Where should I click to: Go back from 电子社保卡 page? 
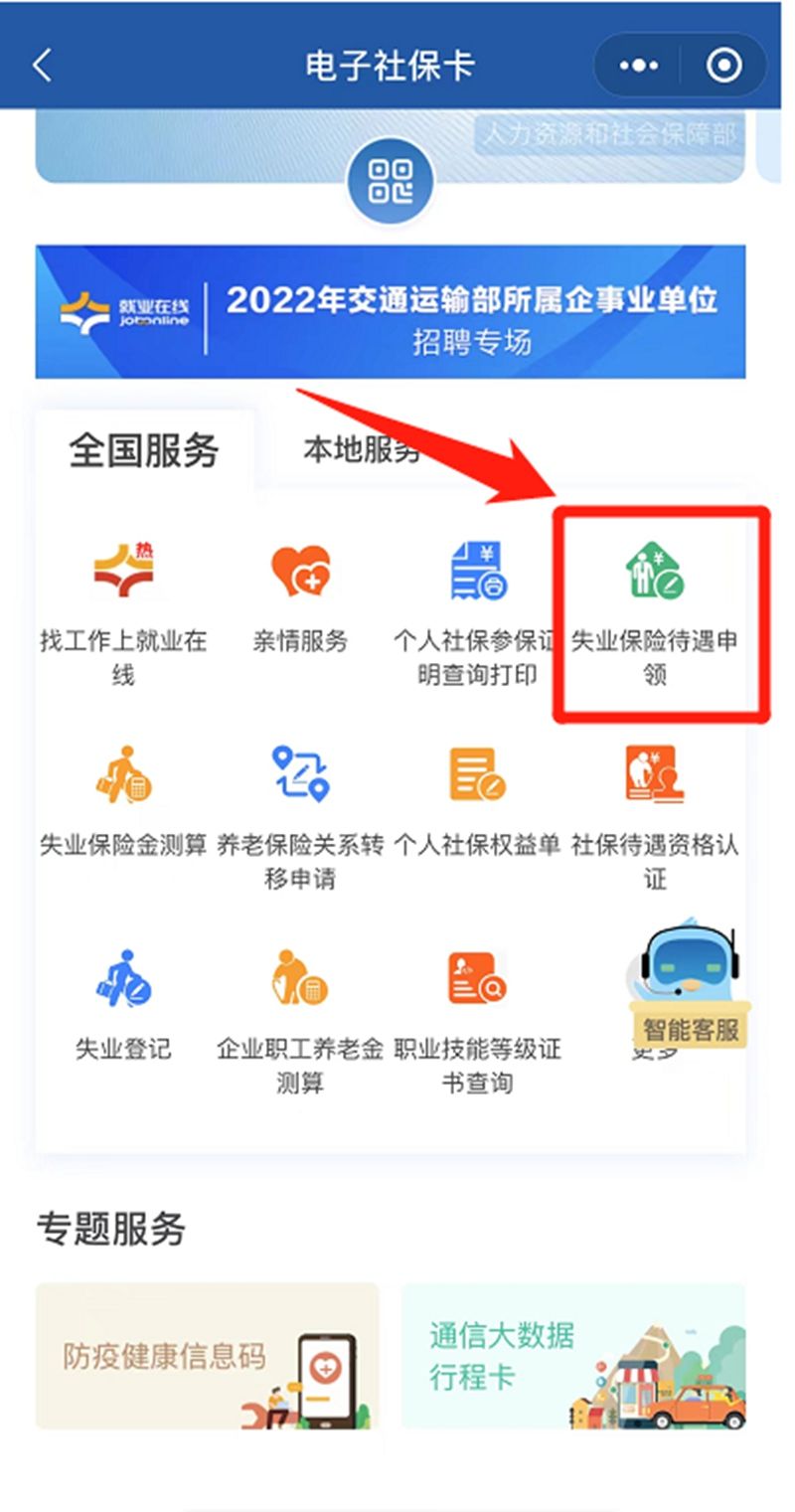tap(42, 66)
